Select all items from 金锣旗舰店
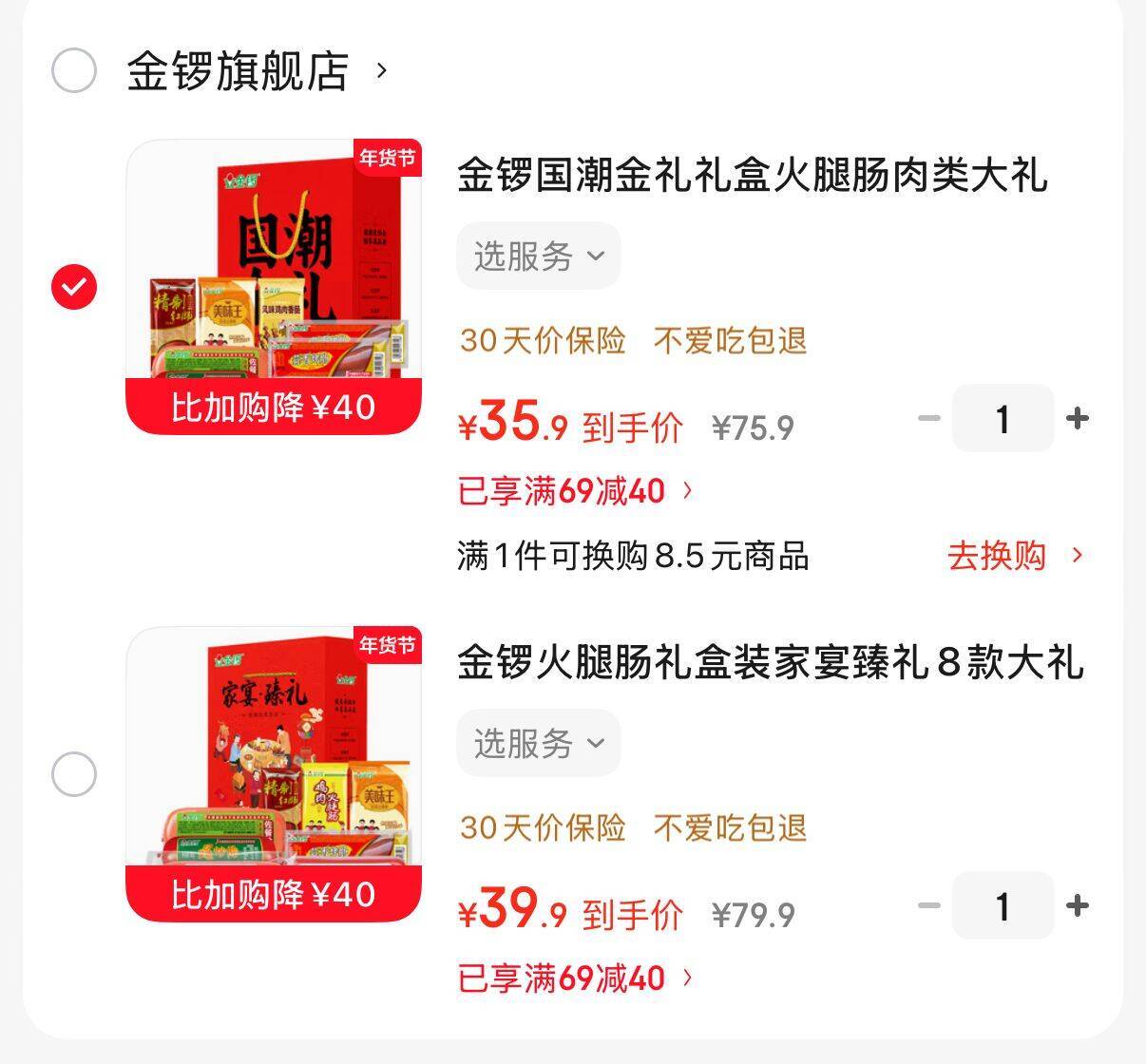 (74, 70)
